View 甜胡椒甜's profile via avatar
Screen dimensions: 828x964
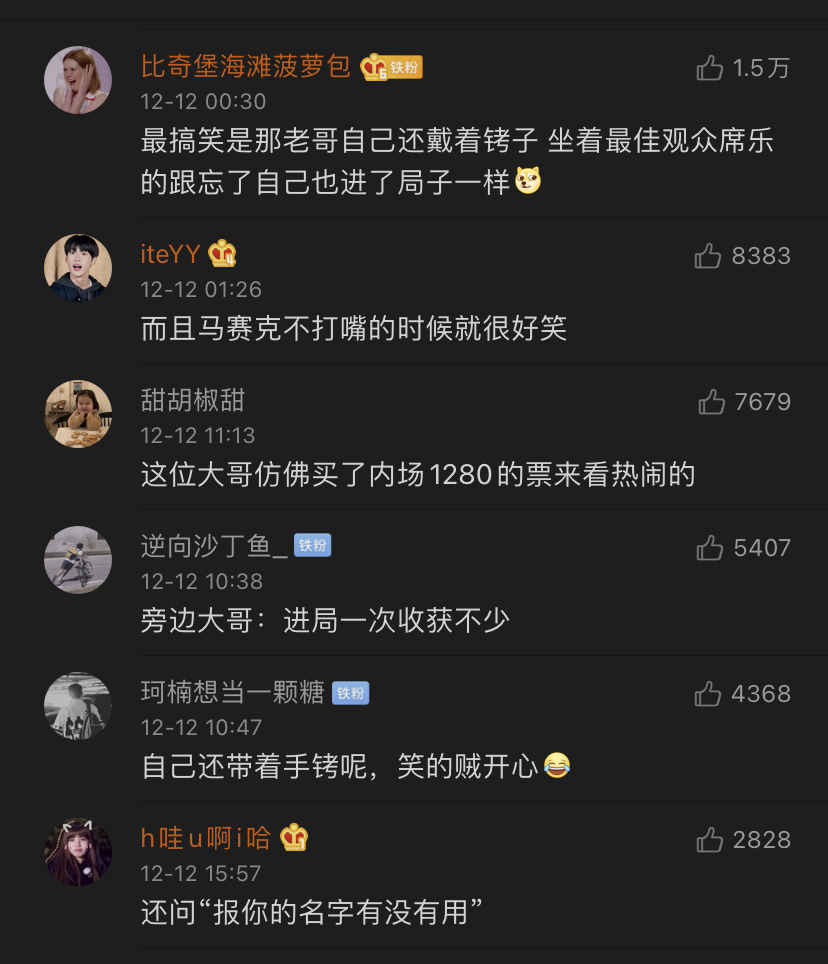click(x=78, y=414)
